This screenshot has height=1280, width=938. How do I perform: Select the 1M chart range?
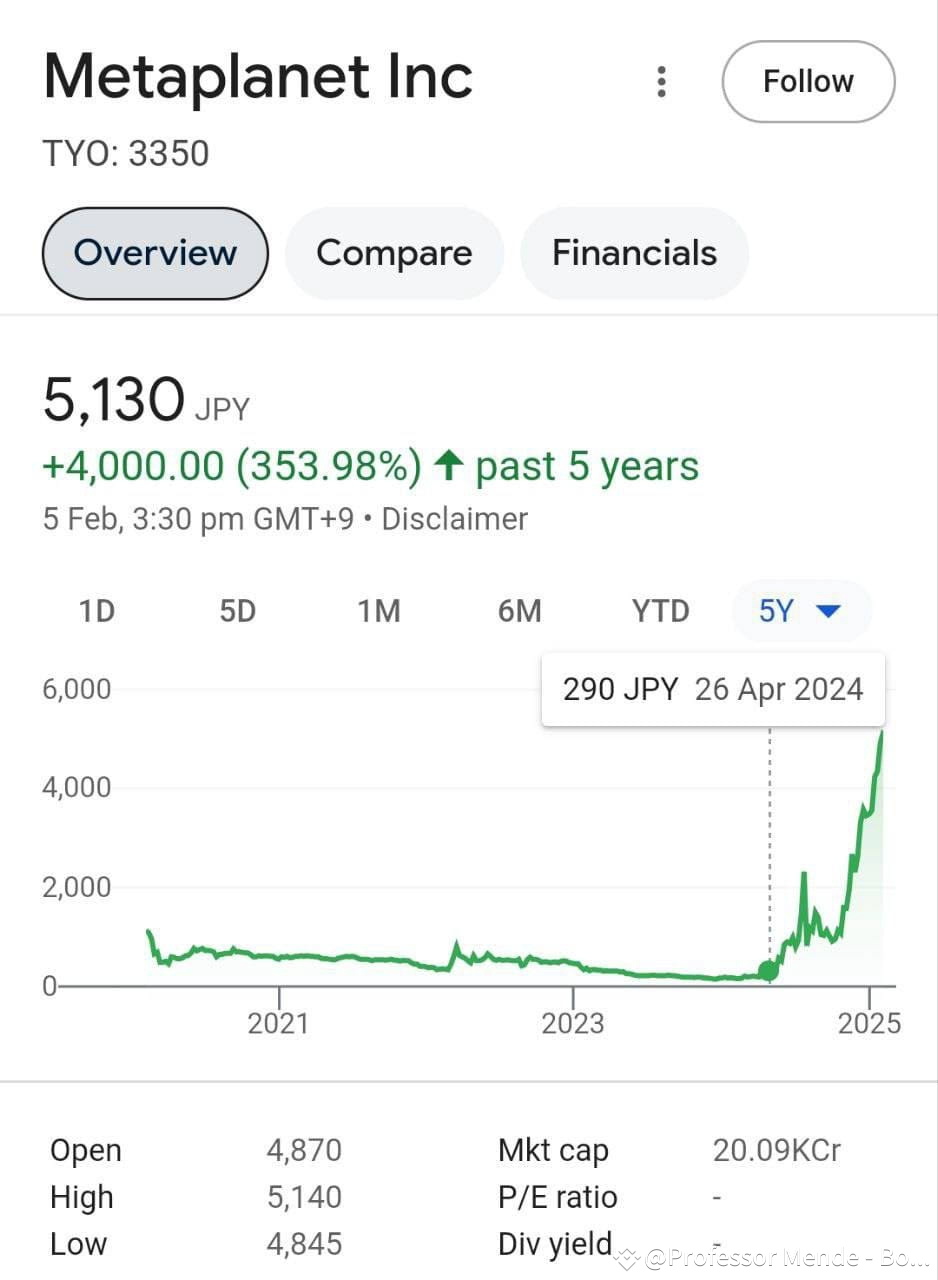[x=378, y=611]
